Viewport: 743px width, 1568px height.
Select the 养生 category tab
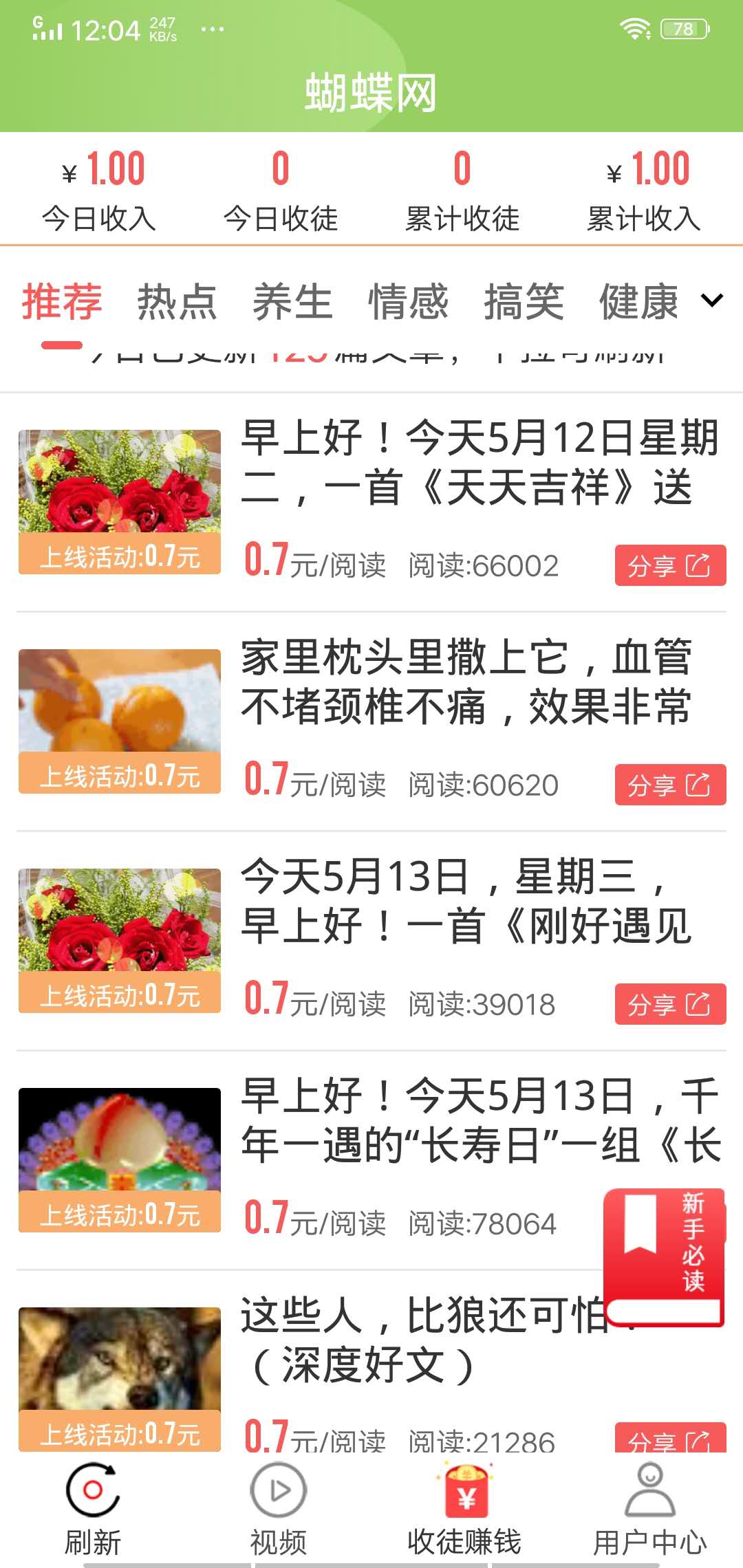pos(292,301)
